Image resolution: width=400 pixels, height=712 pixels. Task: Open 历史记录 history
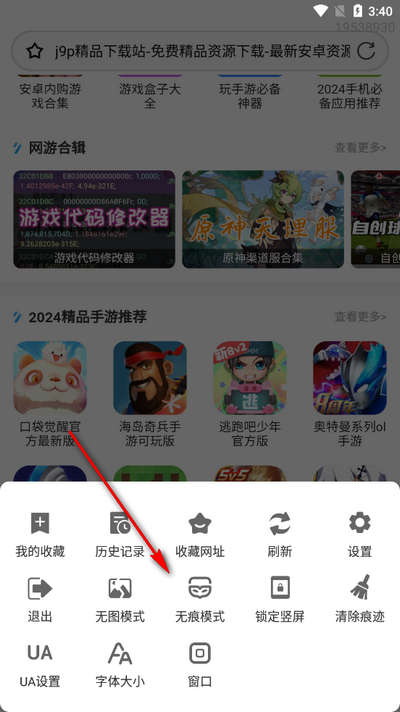pyautogui.click(x=120, y=535)
